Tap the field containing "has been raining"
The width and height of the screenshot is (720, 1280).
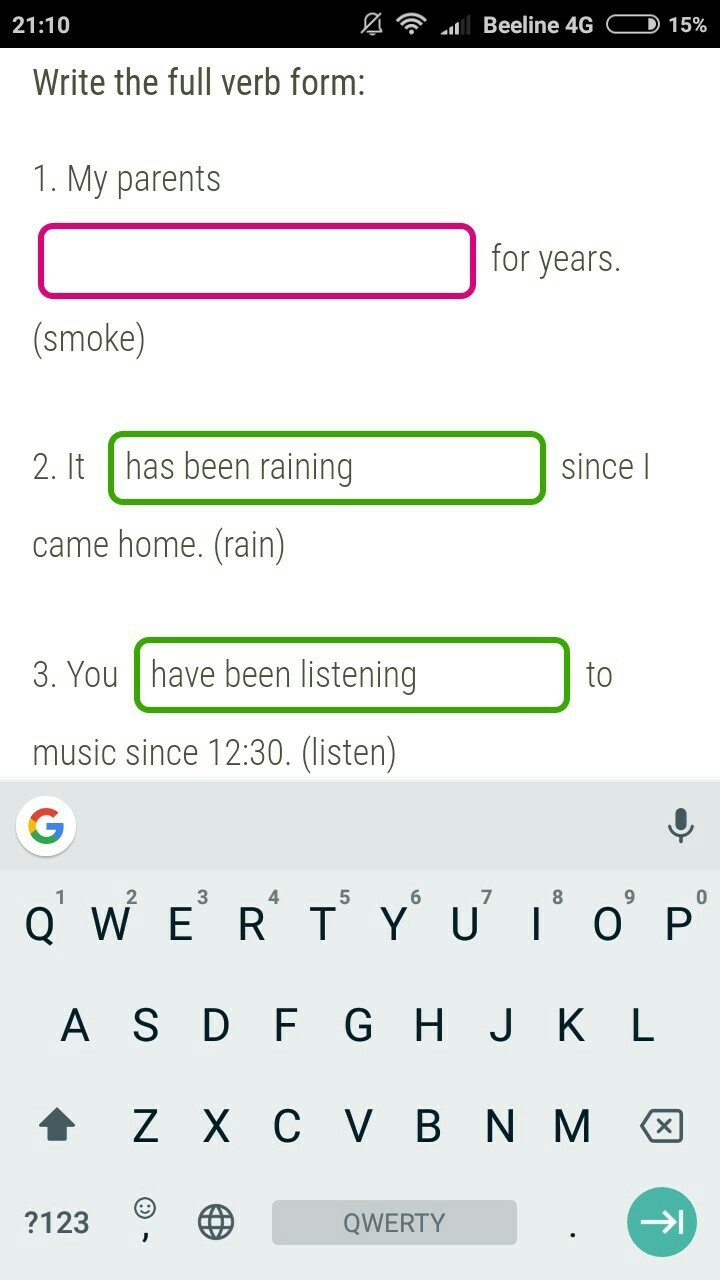point(327,468)
